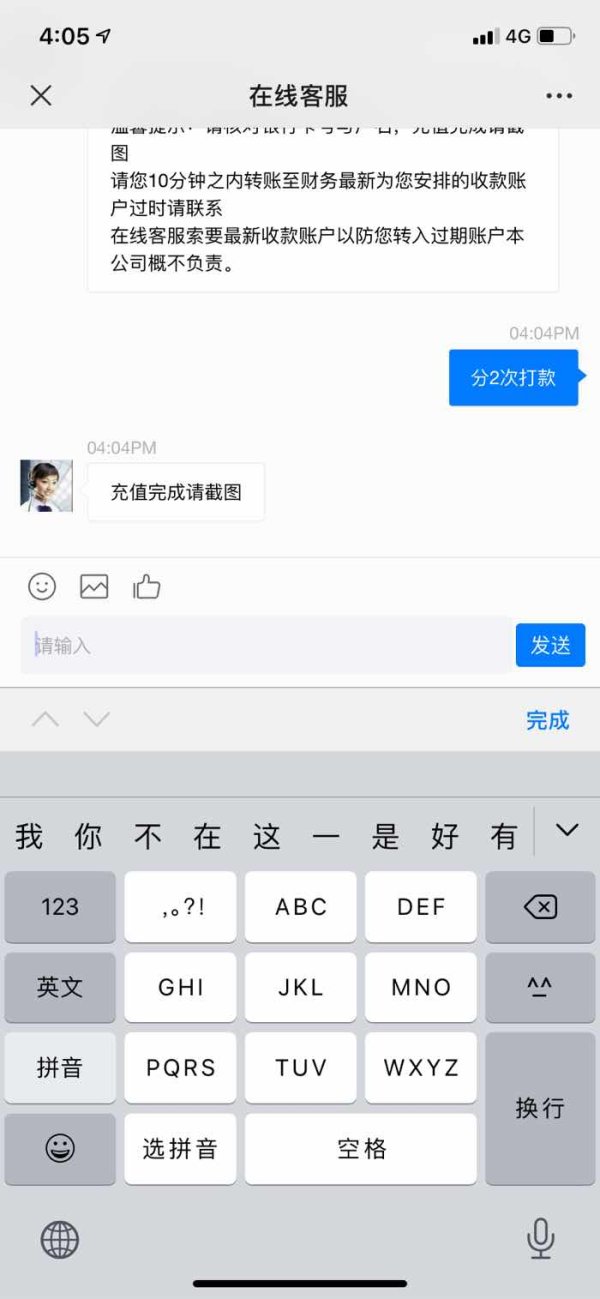Switch keyboards using the globe icon
The width and height of the screenshot is (600, 1299).
click(x=60, y=1240)
